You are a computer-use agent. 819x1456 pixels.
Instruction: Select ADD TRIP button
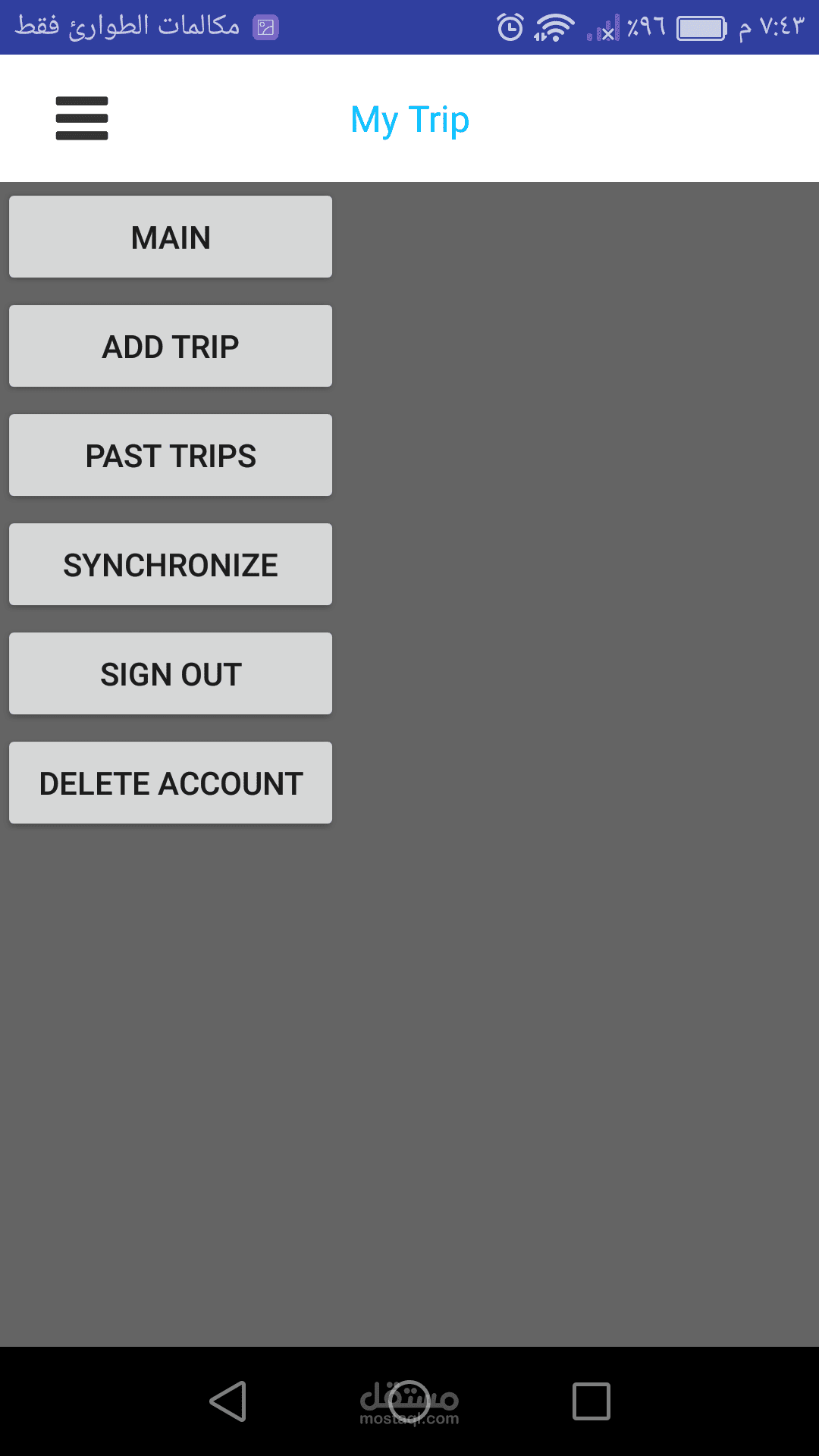[x=171, y=347]
